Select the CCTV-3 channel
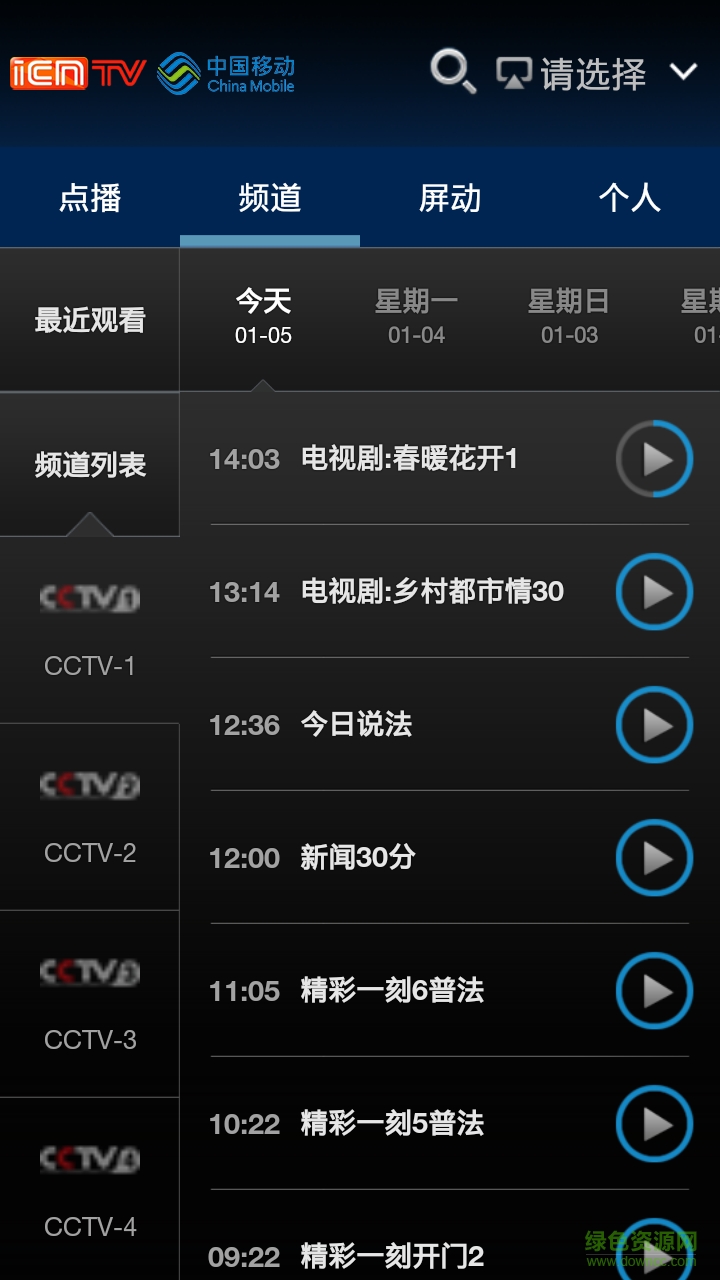The height and width of the screenshot is (1280, 720). tap(90, 1004)
